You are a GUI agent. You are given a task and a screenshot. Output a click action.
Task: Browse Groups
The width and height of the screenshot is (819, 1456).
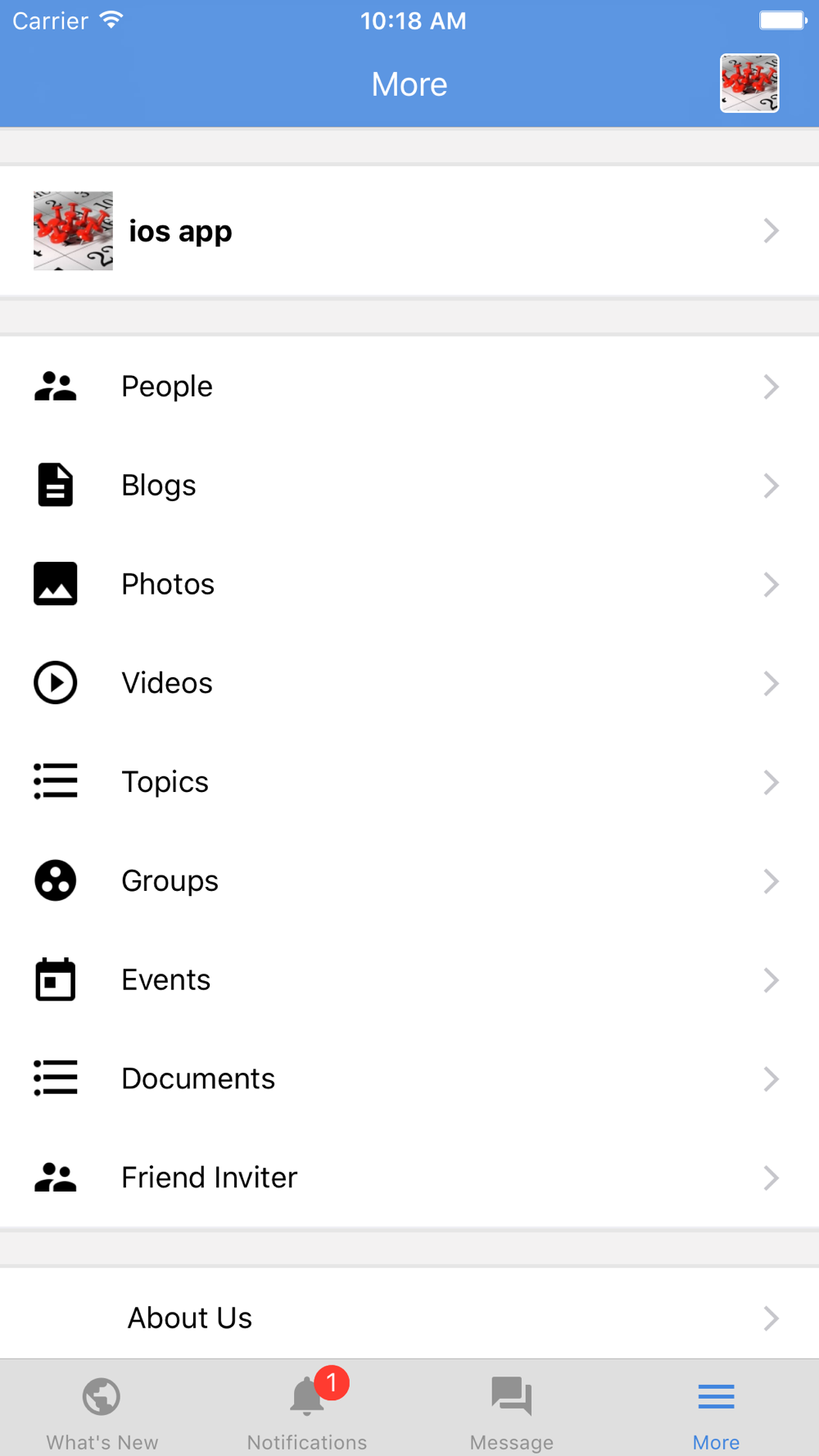click(409, 881)
